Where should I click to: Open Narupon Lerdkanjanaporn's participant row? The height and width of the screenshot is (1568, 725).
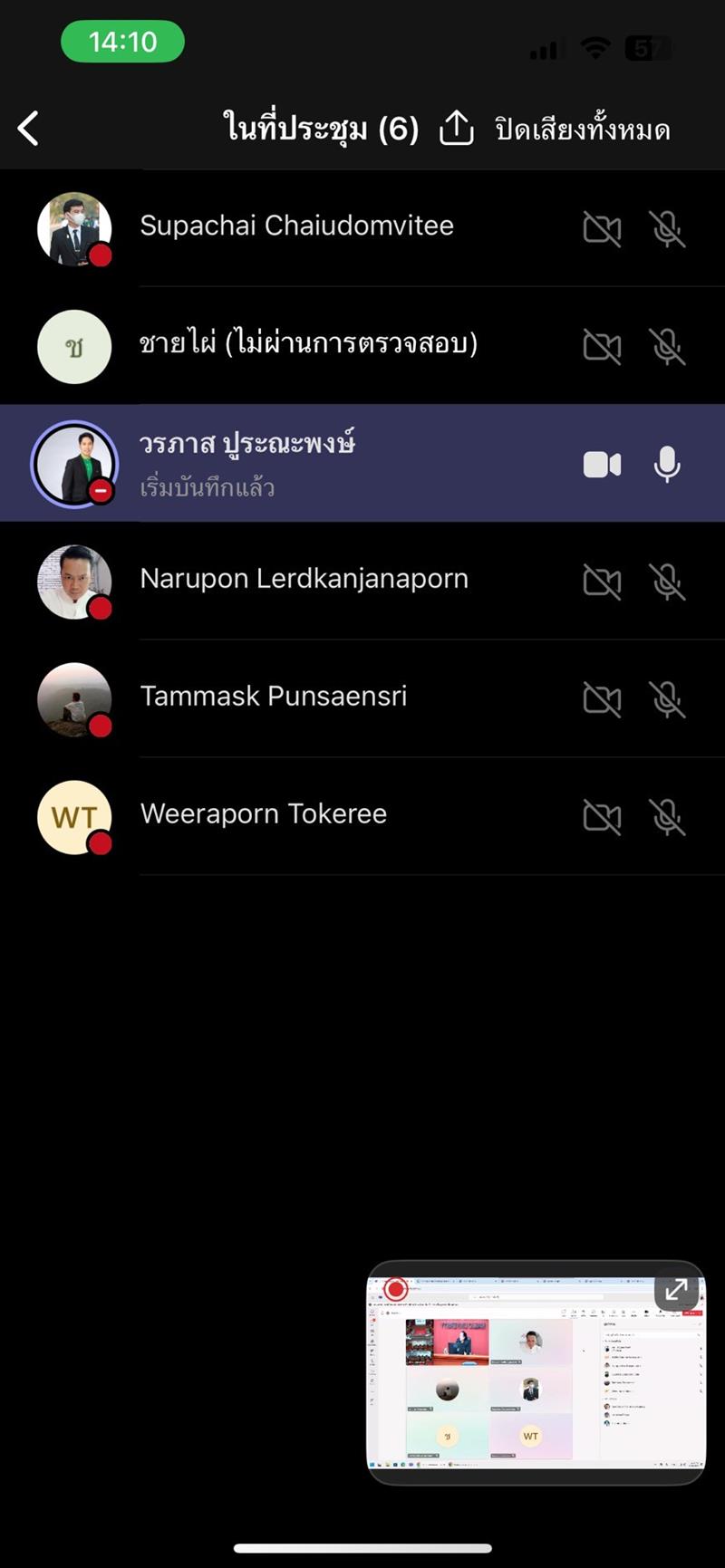point(304,580)
